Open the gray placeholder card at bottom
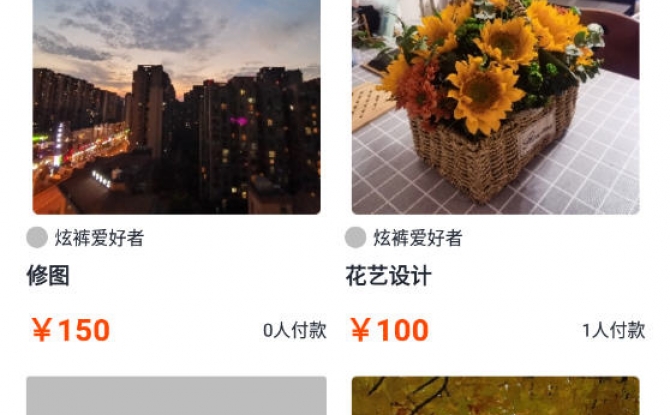670x415 pixels. tap(176, 396)
